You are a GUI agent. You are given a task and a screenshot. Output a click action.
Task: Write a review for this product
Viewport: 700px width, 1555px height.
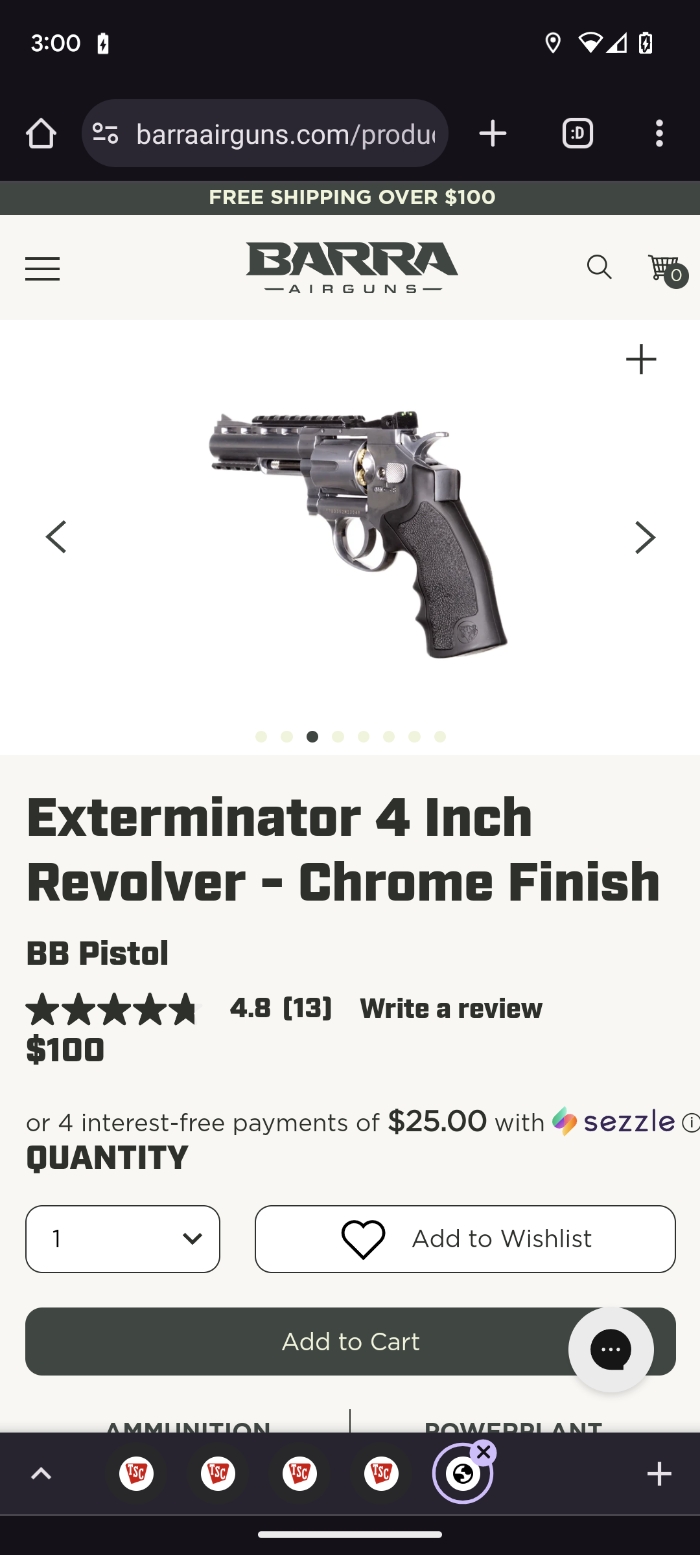[x=451, y=1008]
